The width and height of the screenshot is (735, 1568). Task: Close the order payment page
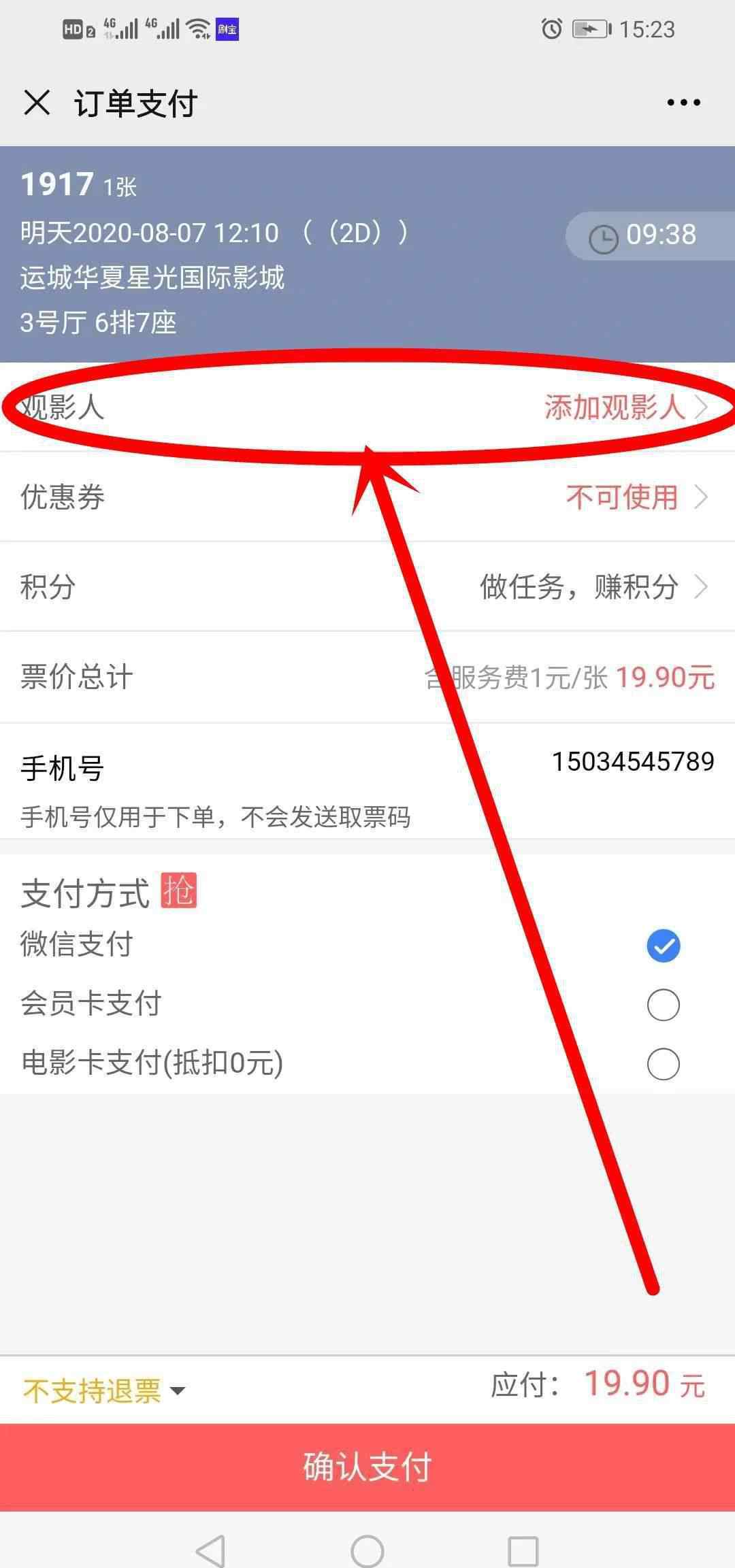pyautogui.click(x=37, y=103)
